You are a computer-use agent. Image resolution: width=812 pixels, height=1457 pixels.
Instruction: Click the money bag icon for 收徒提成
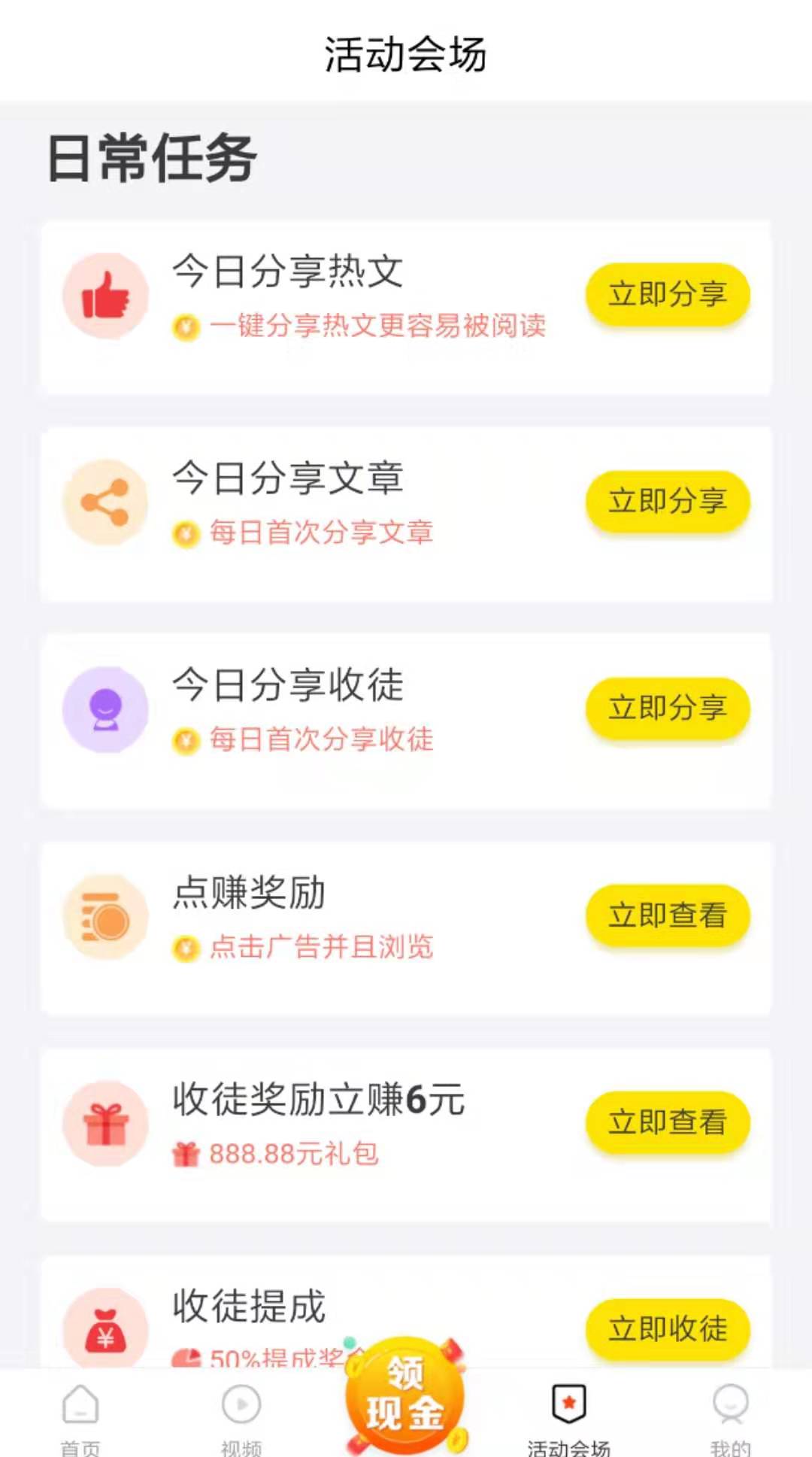tap(105, 1328)
